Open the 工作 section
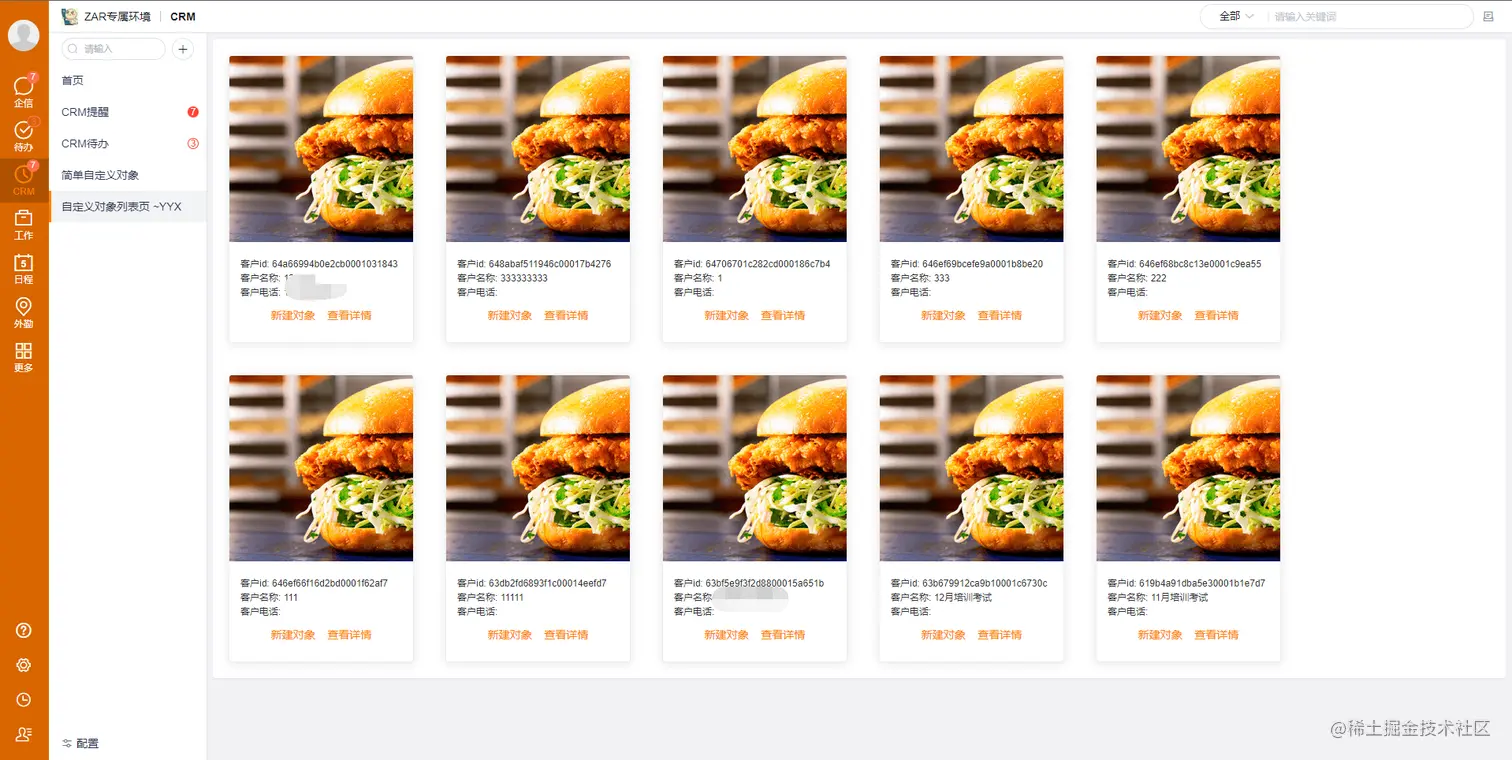The image size is (1512, 760). coord(23,223)
